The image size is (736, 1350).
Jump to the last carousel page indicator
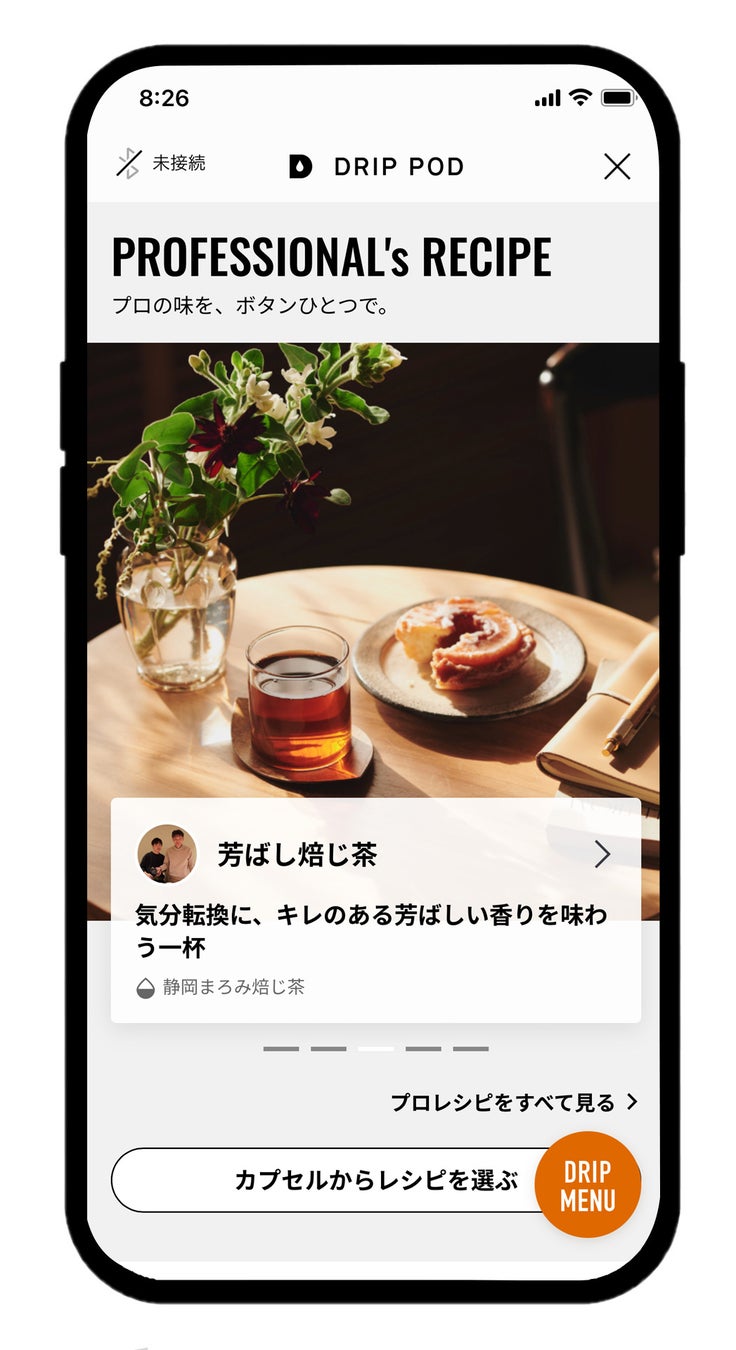click(x=470, y=1049)
